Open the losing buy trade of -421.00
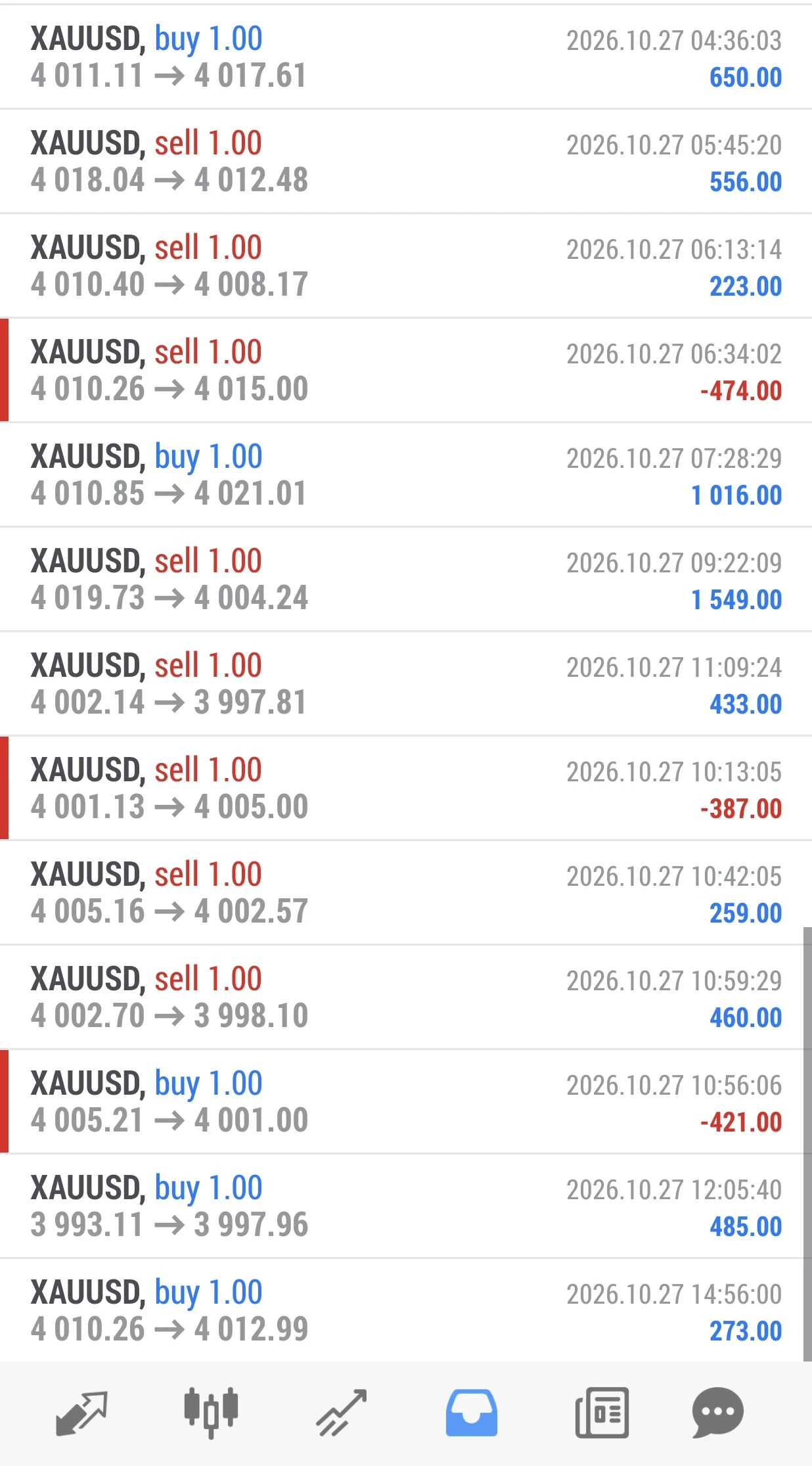This screenshot has height=1466, width=812. coord(406,1102)
